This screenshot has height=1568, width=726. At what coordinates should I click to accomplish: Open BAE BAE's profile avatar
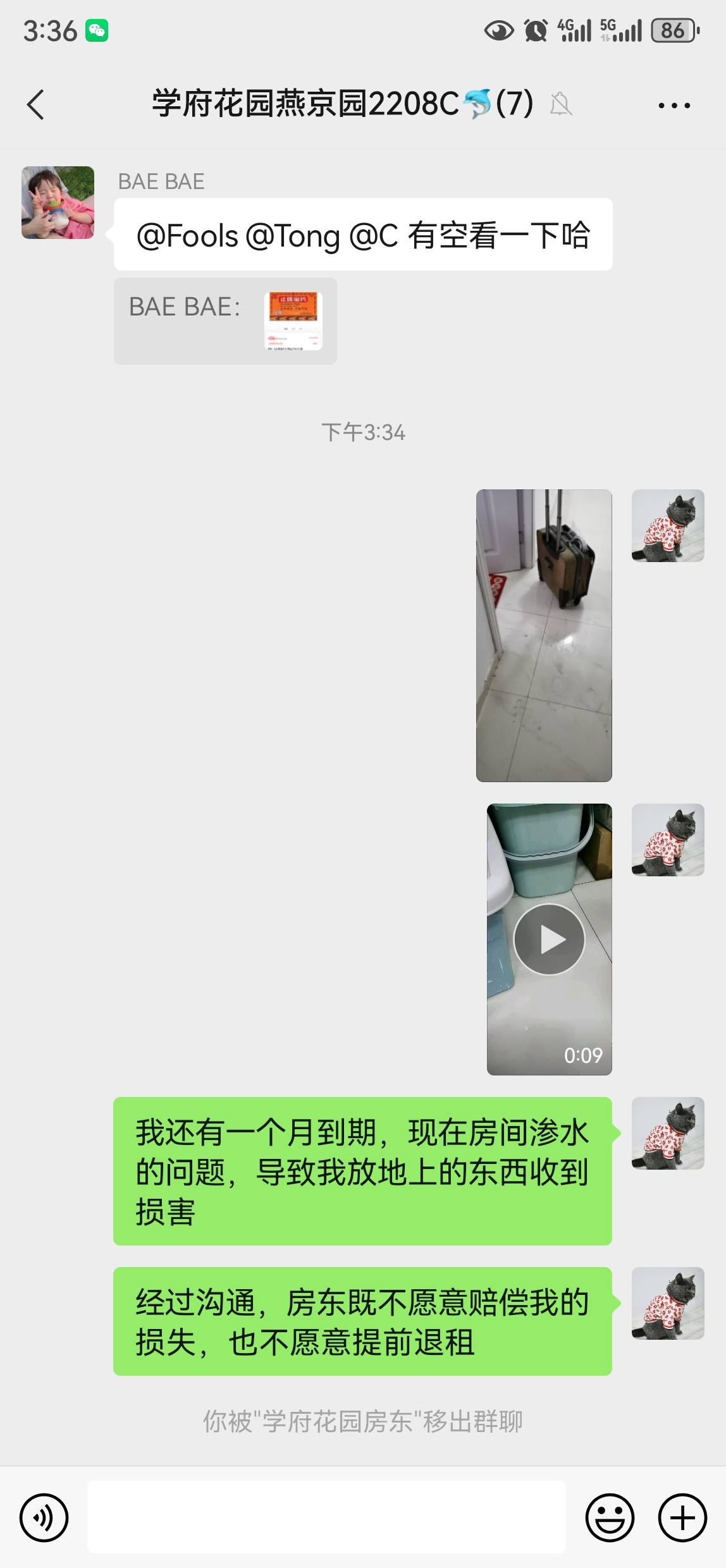(58, 202)
